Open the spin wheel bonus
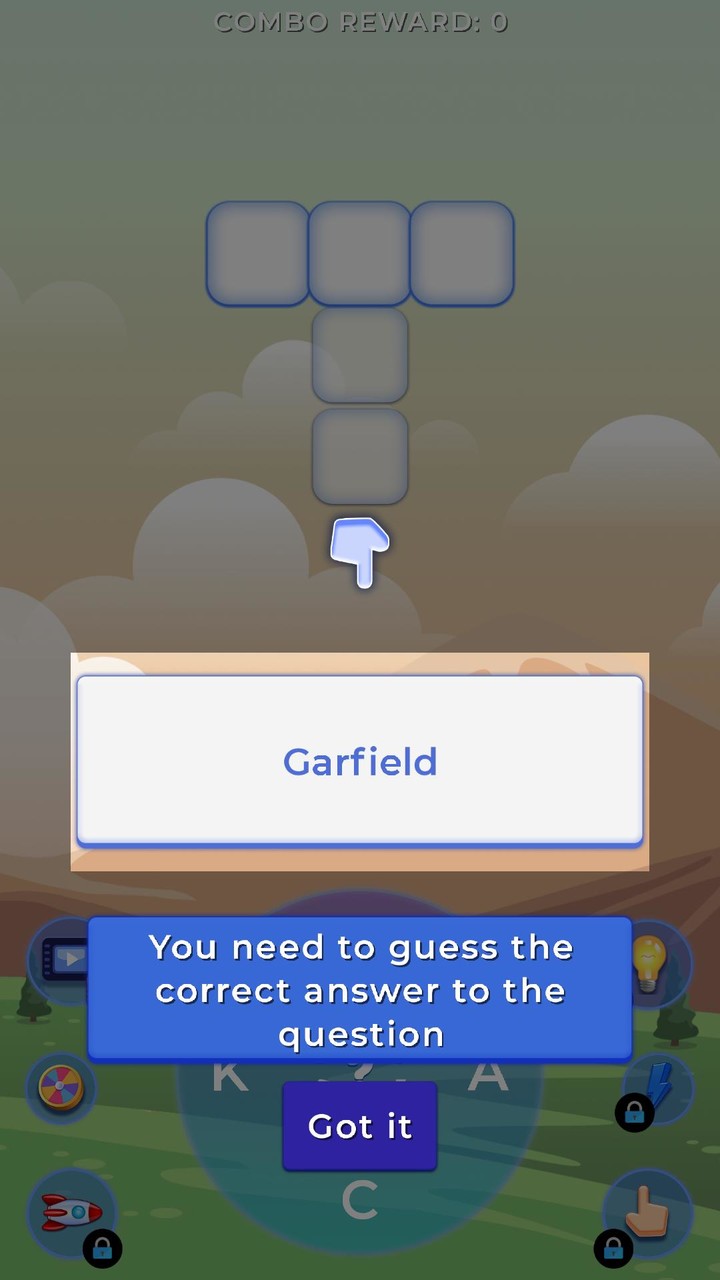Screen dimensions: 720x1280 point(61,1087)
